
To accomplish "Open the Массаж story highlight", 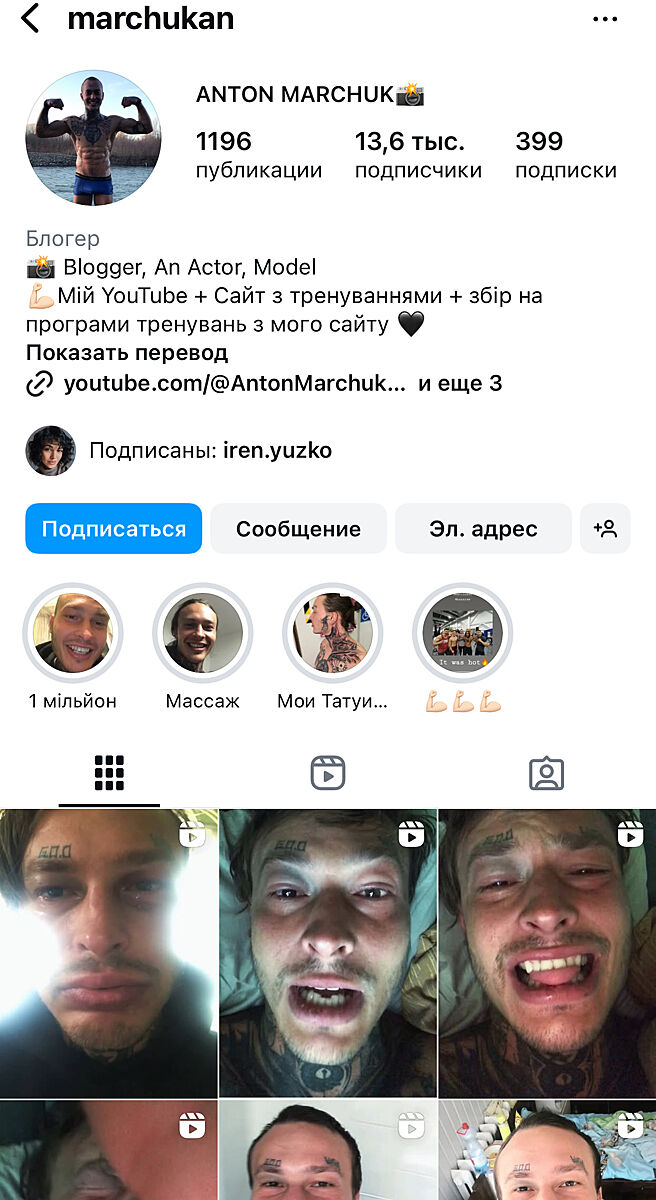I will (203, 633).
